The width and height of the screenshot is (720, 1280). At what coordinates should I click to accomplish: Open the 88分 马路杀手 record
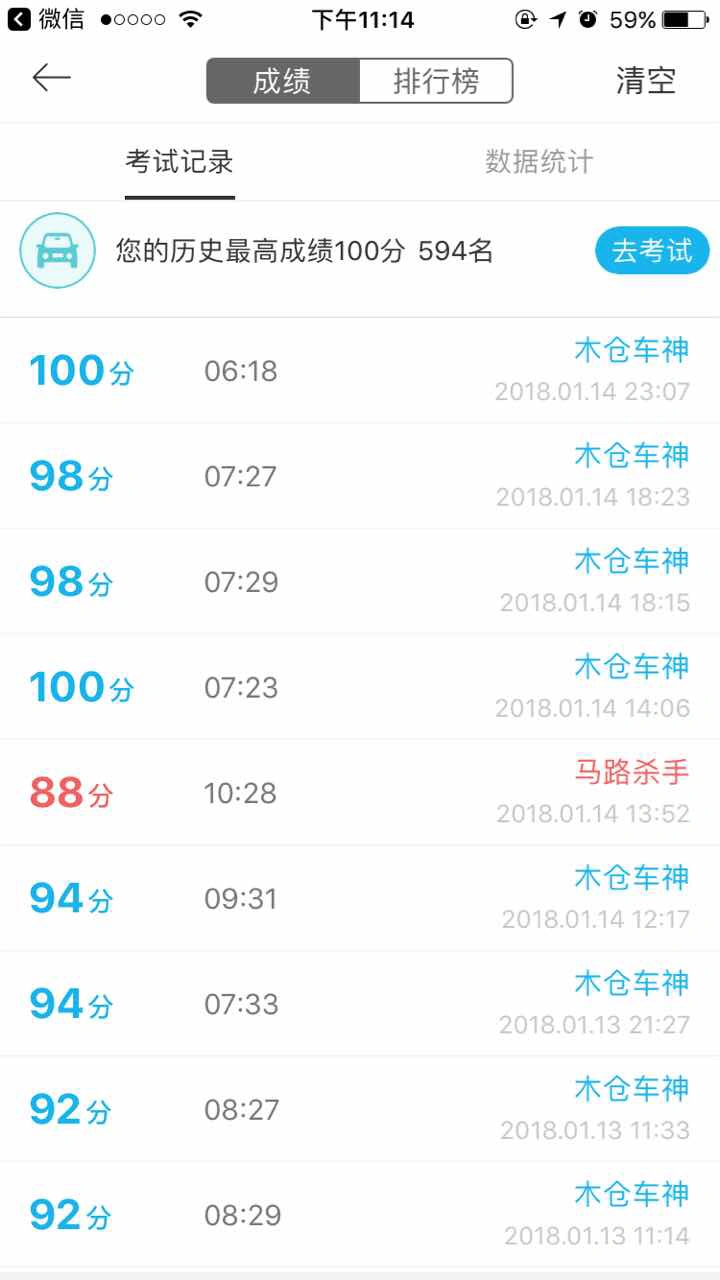click(360, 793)
